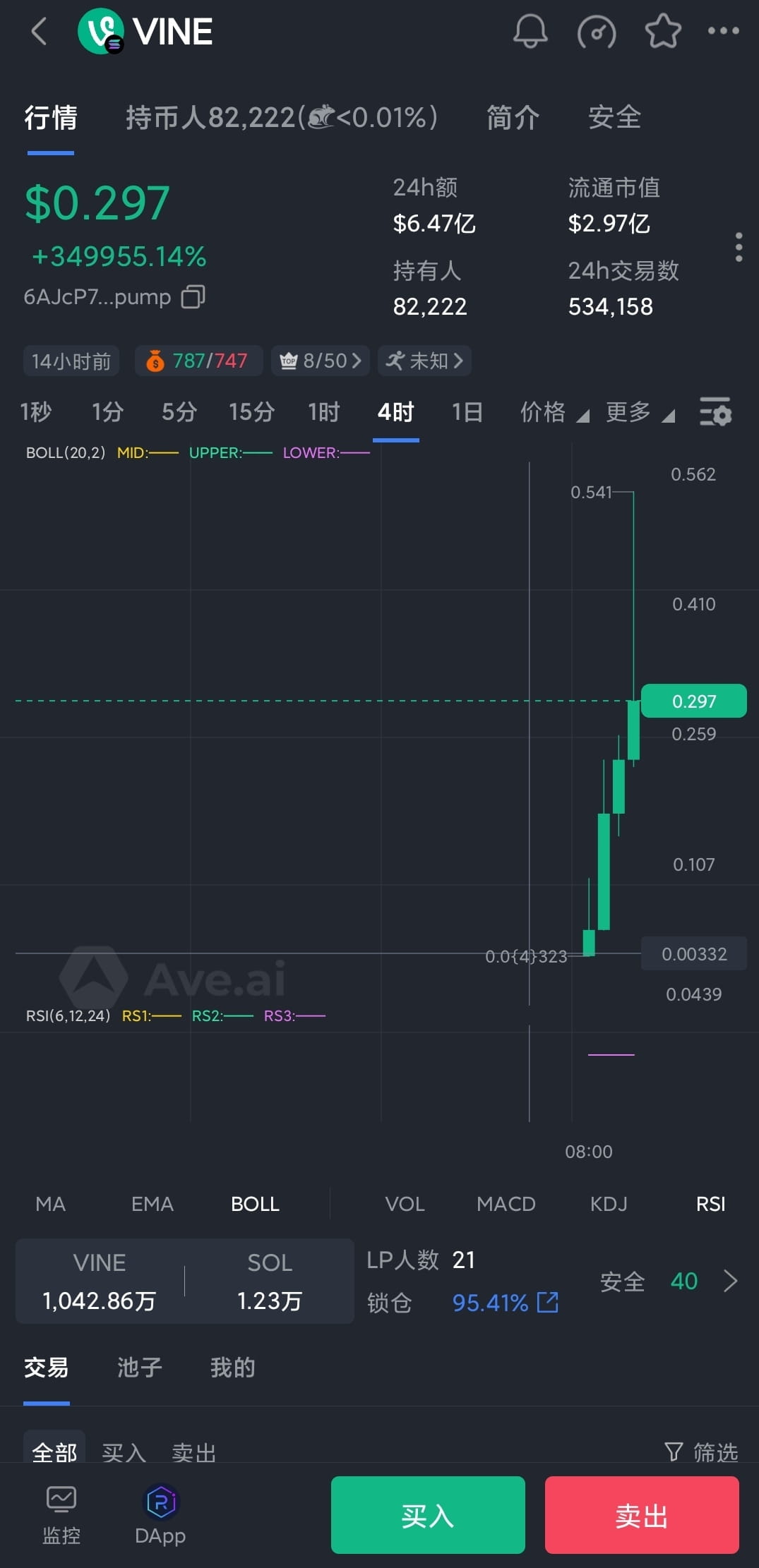
Task: Add VINE to favorites via star icon
Action: pos(663,31)
